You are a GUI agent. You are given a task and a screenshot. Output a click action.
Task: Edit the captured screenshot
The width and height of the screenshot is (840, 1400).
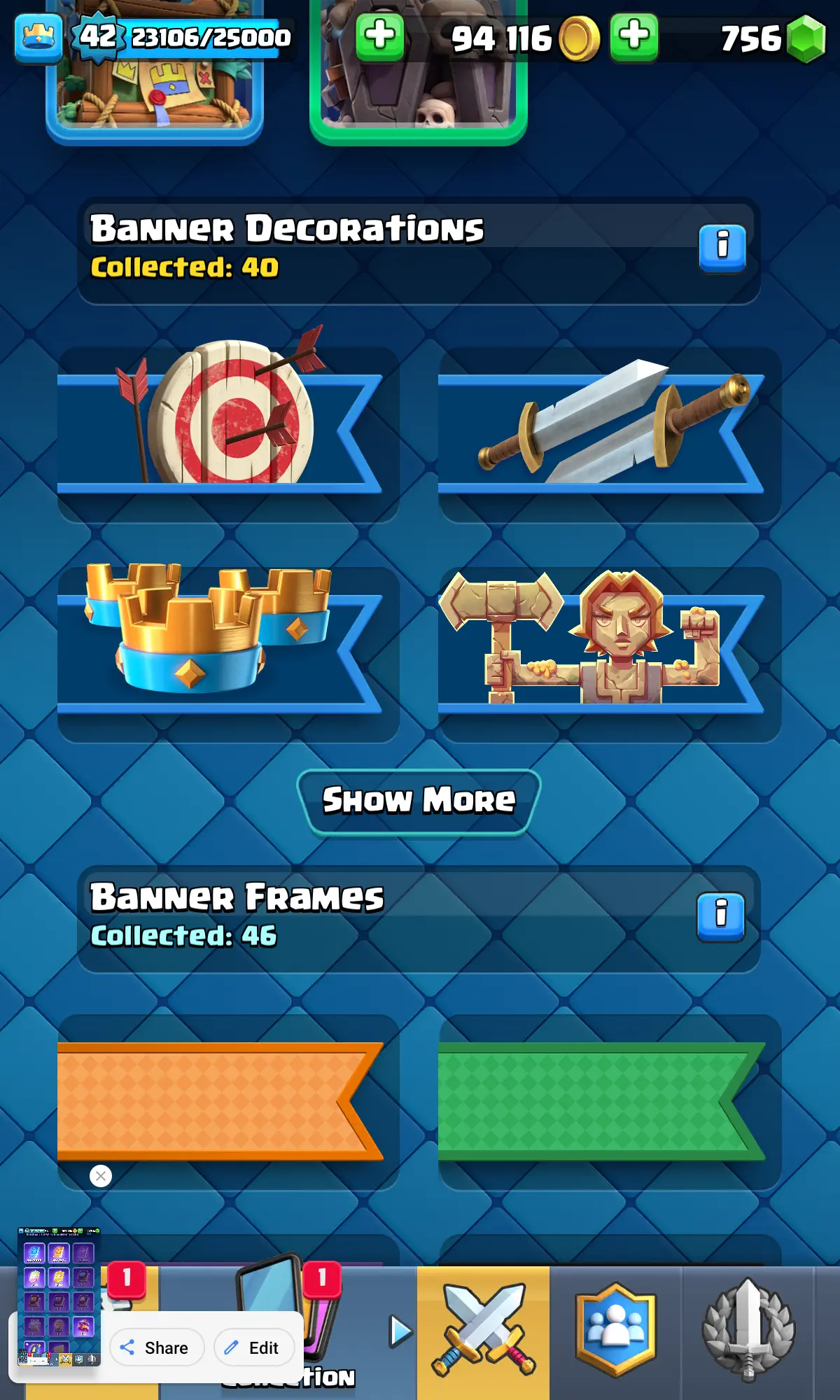coord(253,1347)
